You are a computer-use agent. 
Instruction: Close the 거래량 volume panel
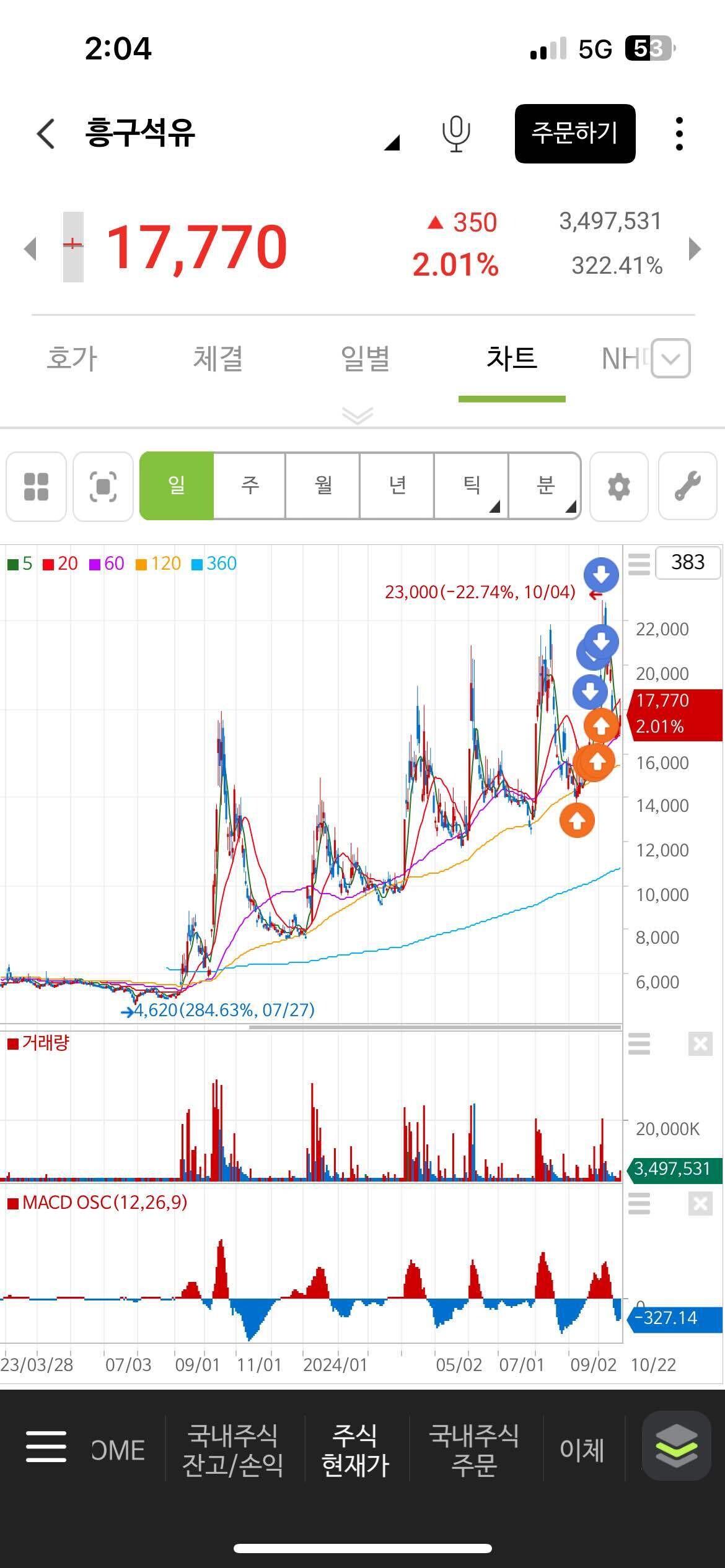pos(700,1044)
